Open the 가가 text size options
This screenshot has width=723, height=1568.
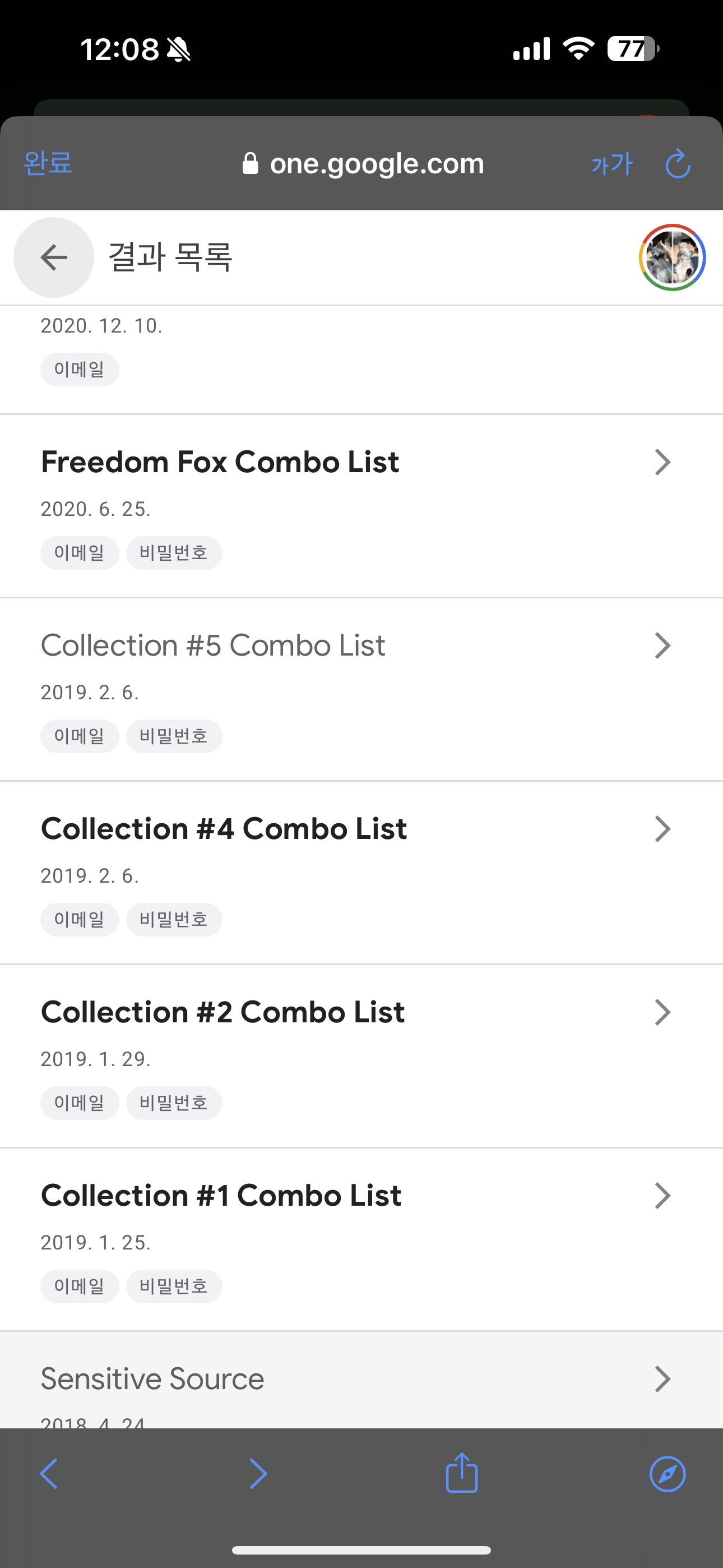click(612, 164)
